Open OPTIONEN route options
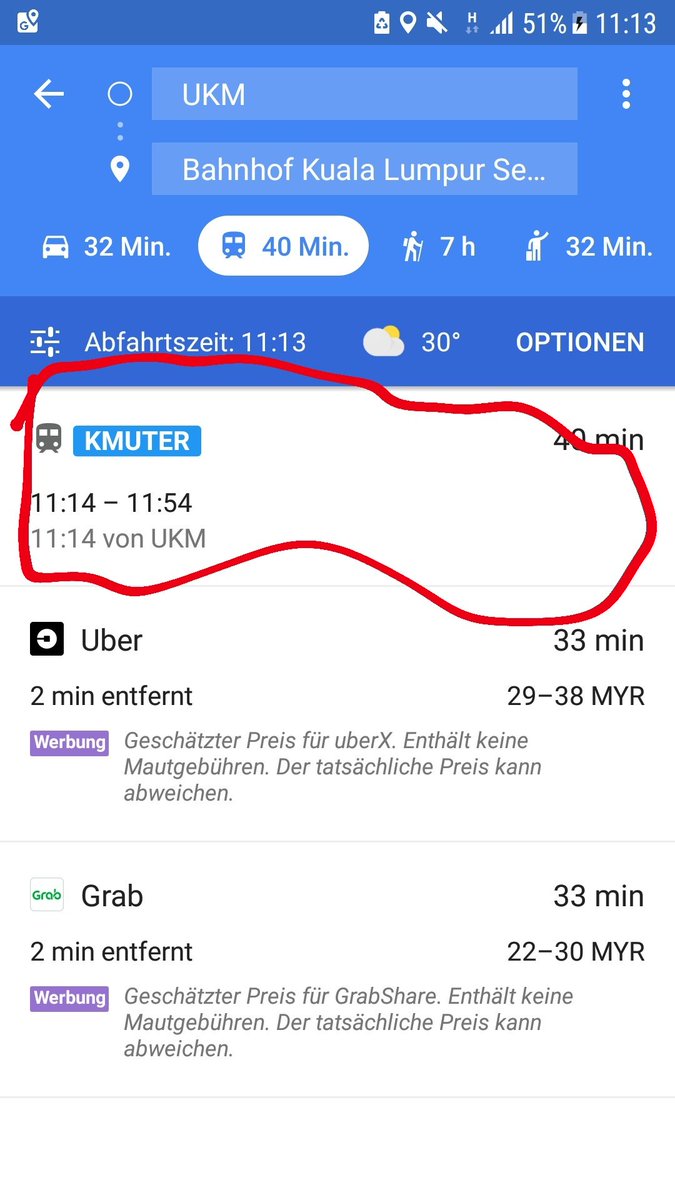The image size is (675, 1200). tap(580, 342)
